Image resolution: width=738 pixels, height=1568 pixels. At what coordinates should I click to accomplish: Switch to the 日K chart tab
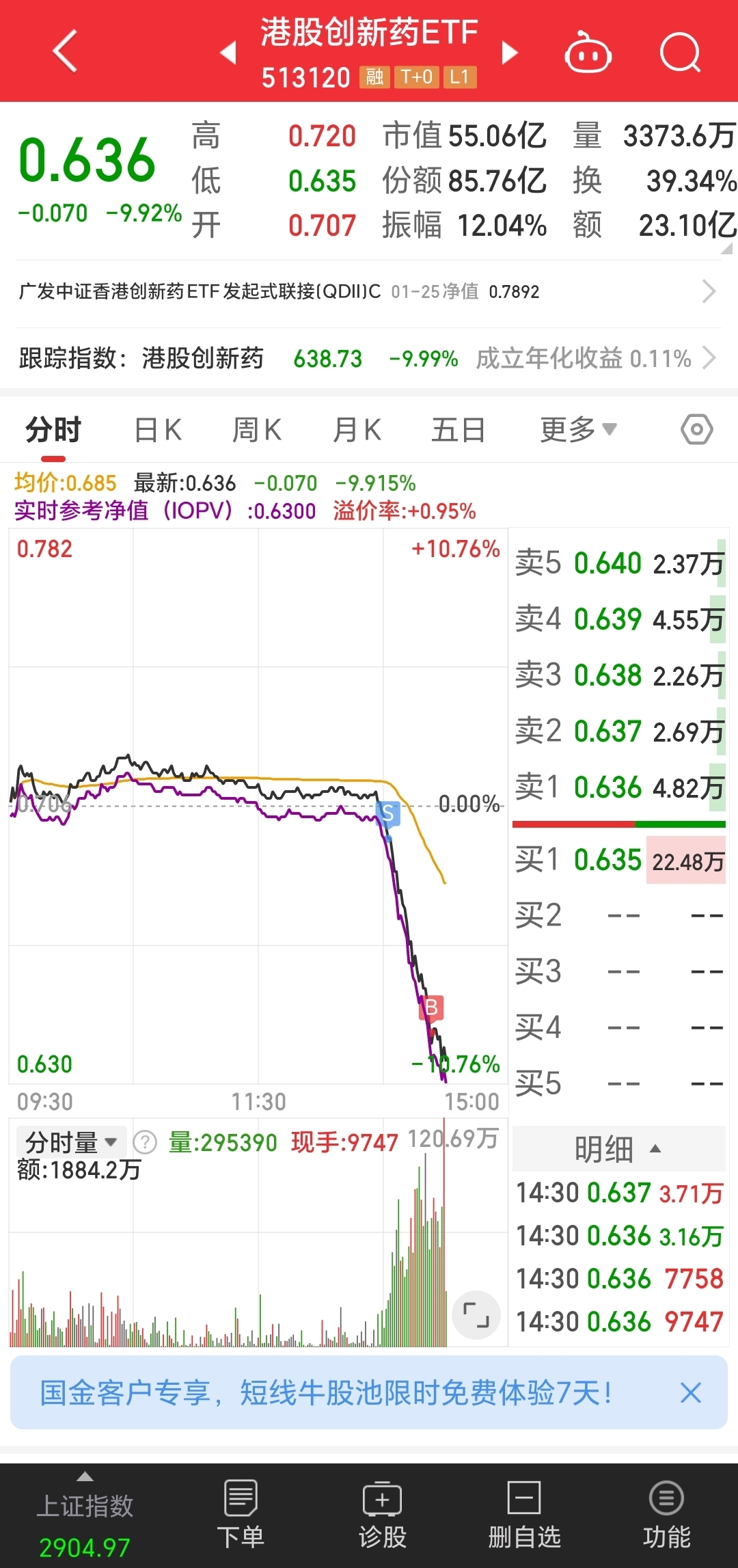click(x=158, y=431)
